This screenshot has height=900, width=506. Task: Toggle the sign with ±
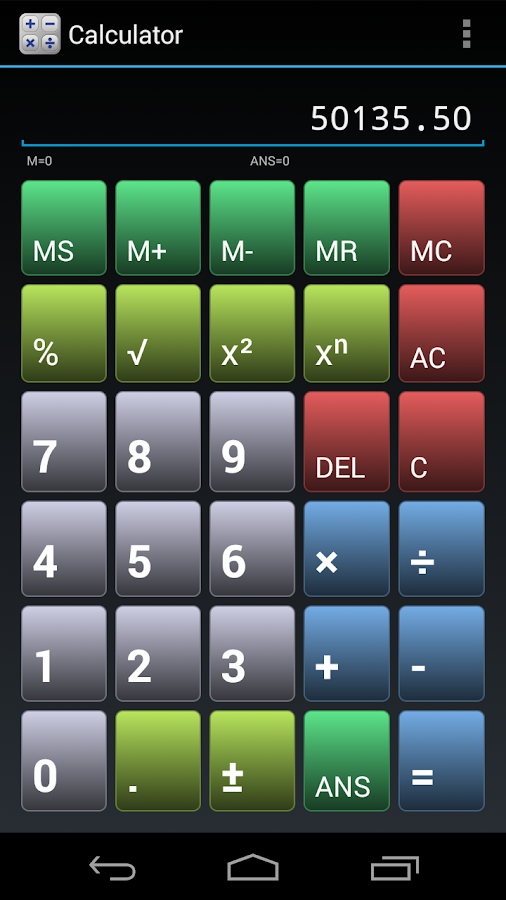click(252, 761)
